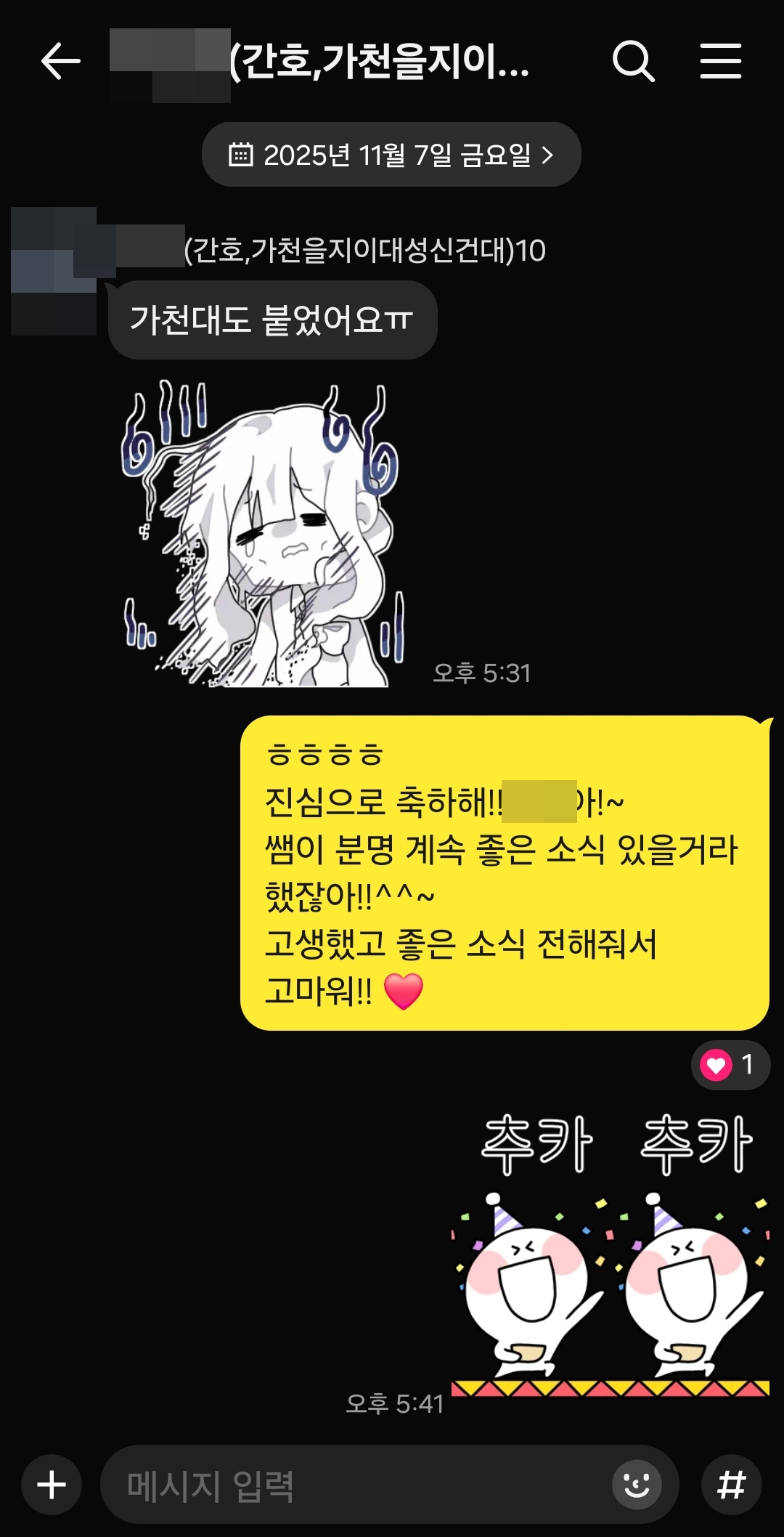Open the chat room menu
Viewport: 784px width, 1537px height.
[x=720, y=61]
